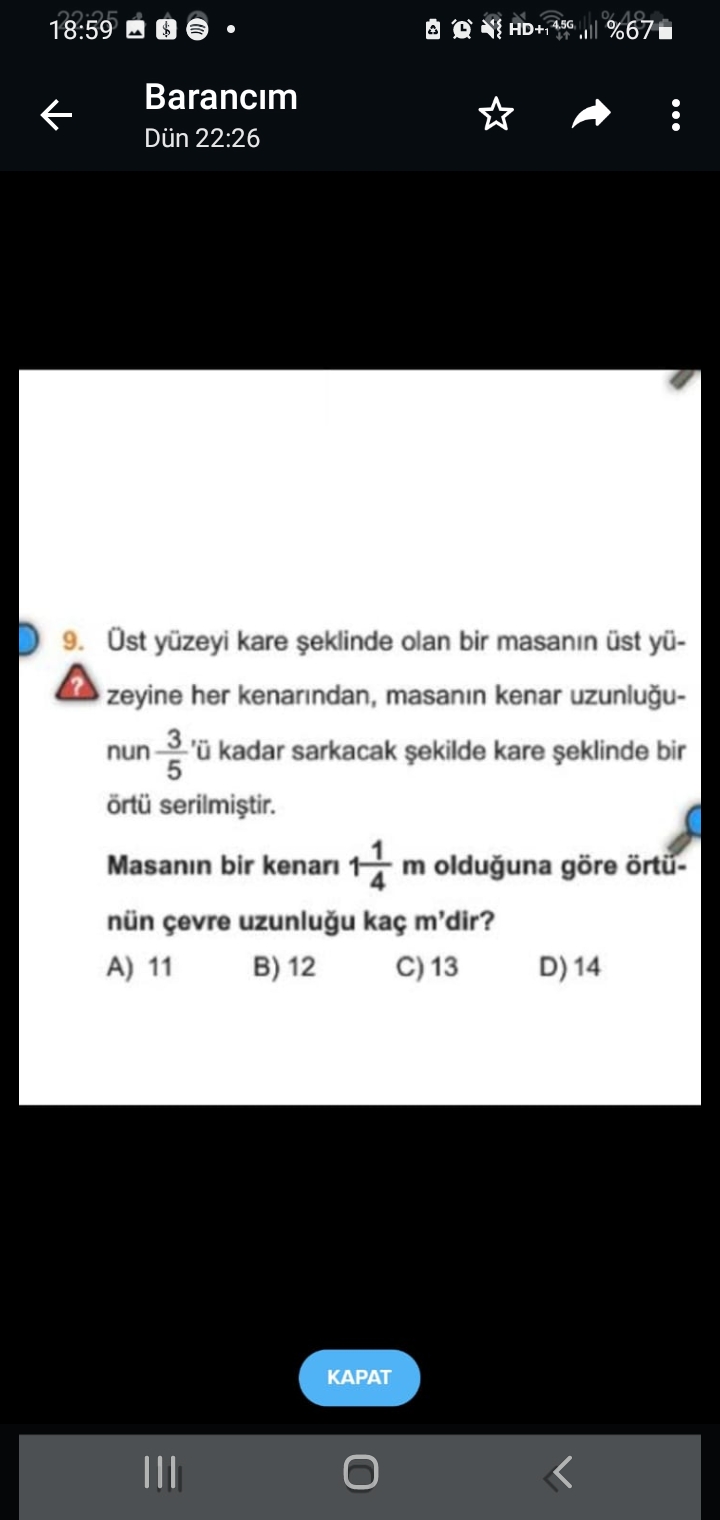
Task: Open recent apps from the navigation bar
Action: click(x=160, y=1472)
